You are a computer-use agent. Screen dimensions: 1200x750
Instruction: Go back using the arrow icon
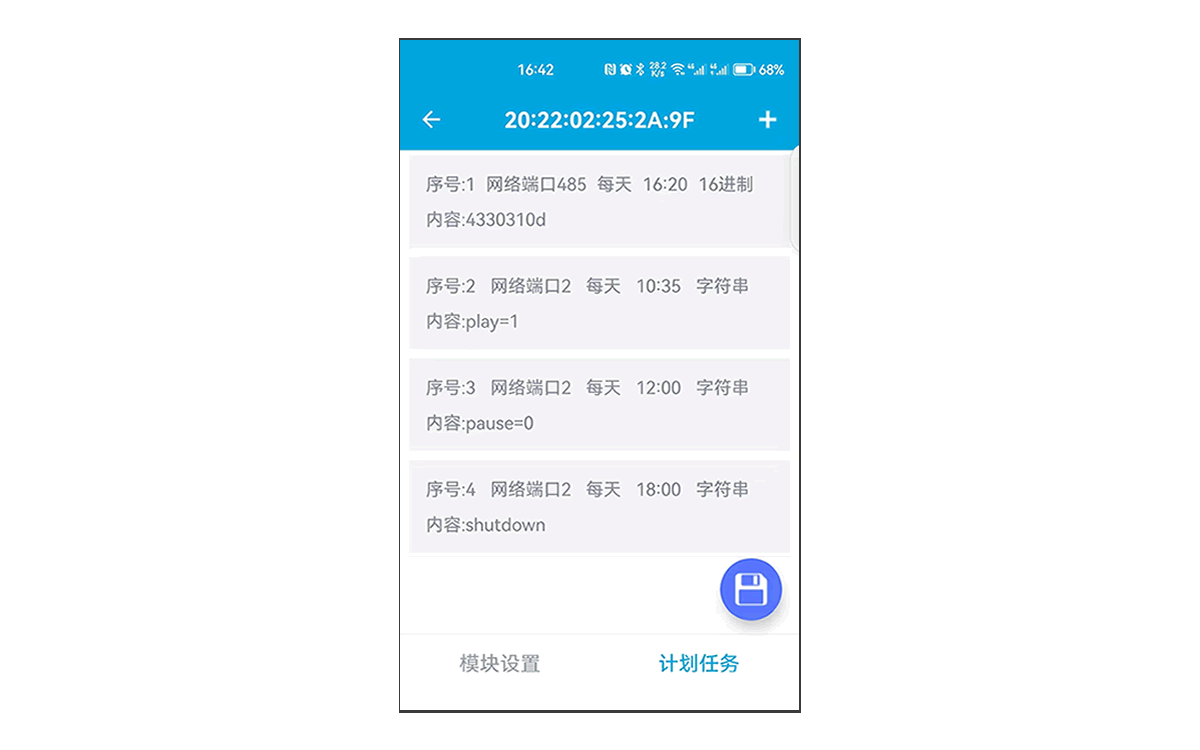point(431,120)
